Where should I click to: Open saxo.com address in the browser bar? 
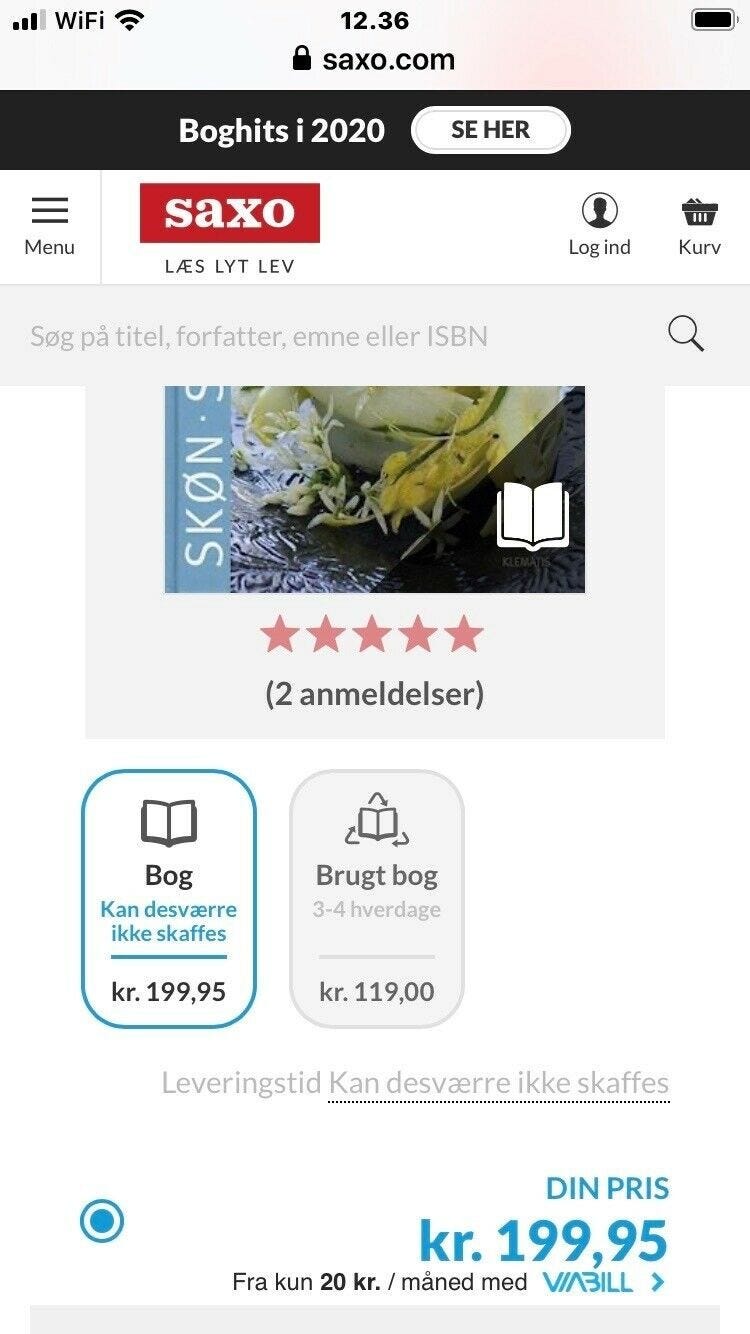coord(375,59)
